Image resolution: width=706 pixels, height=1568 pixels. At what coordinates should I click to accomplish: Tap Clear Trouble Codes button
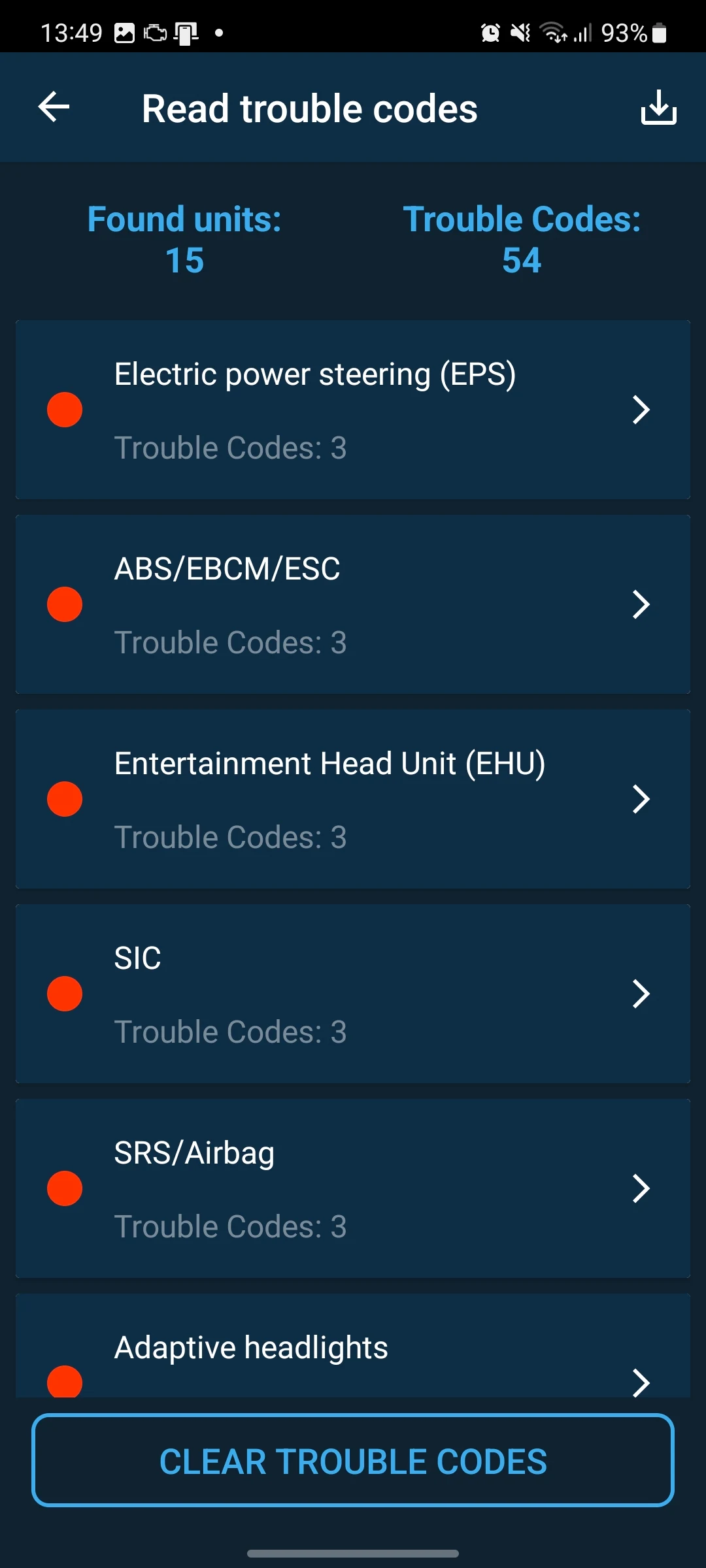[353, 1461]
